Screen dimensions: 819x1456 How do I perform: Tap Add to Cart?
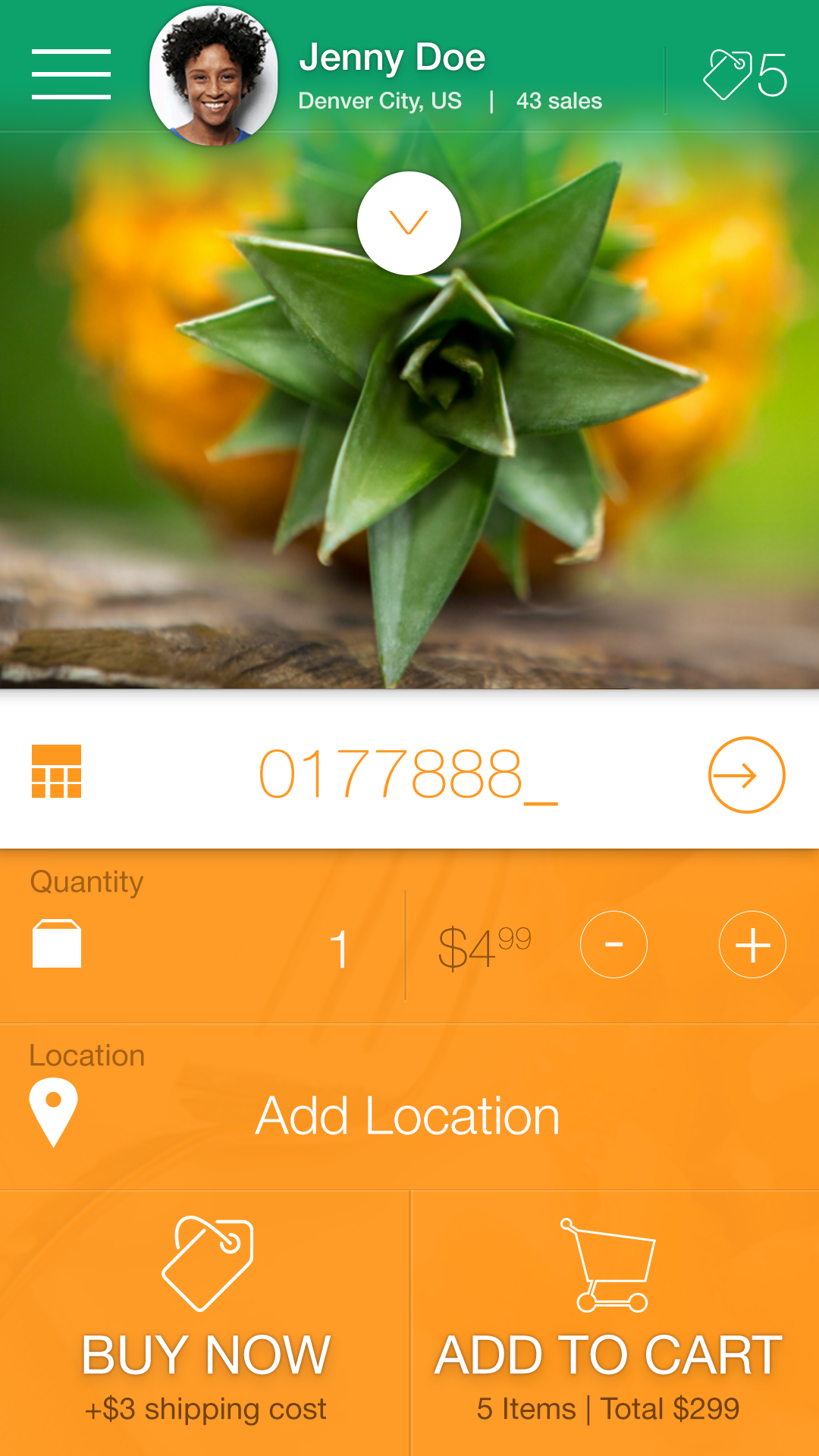click(x=615, y=1323)
